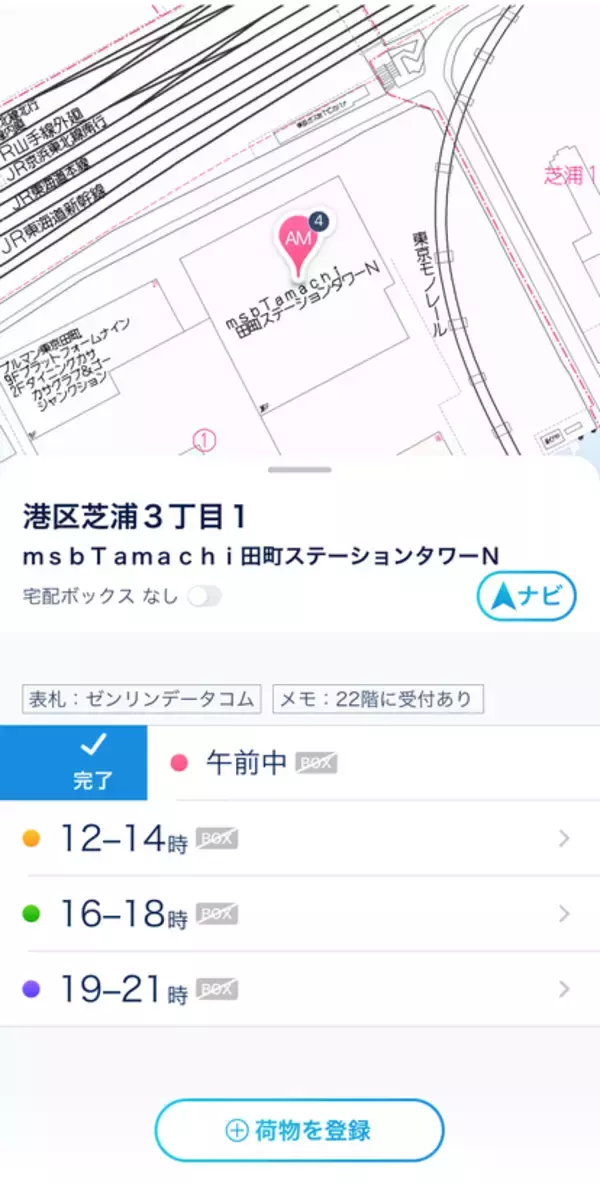This screenshot has height=1184, width=600.
Task: Open the 19–21時 delivery slot
Action: [300, 989]
